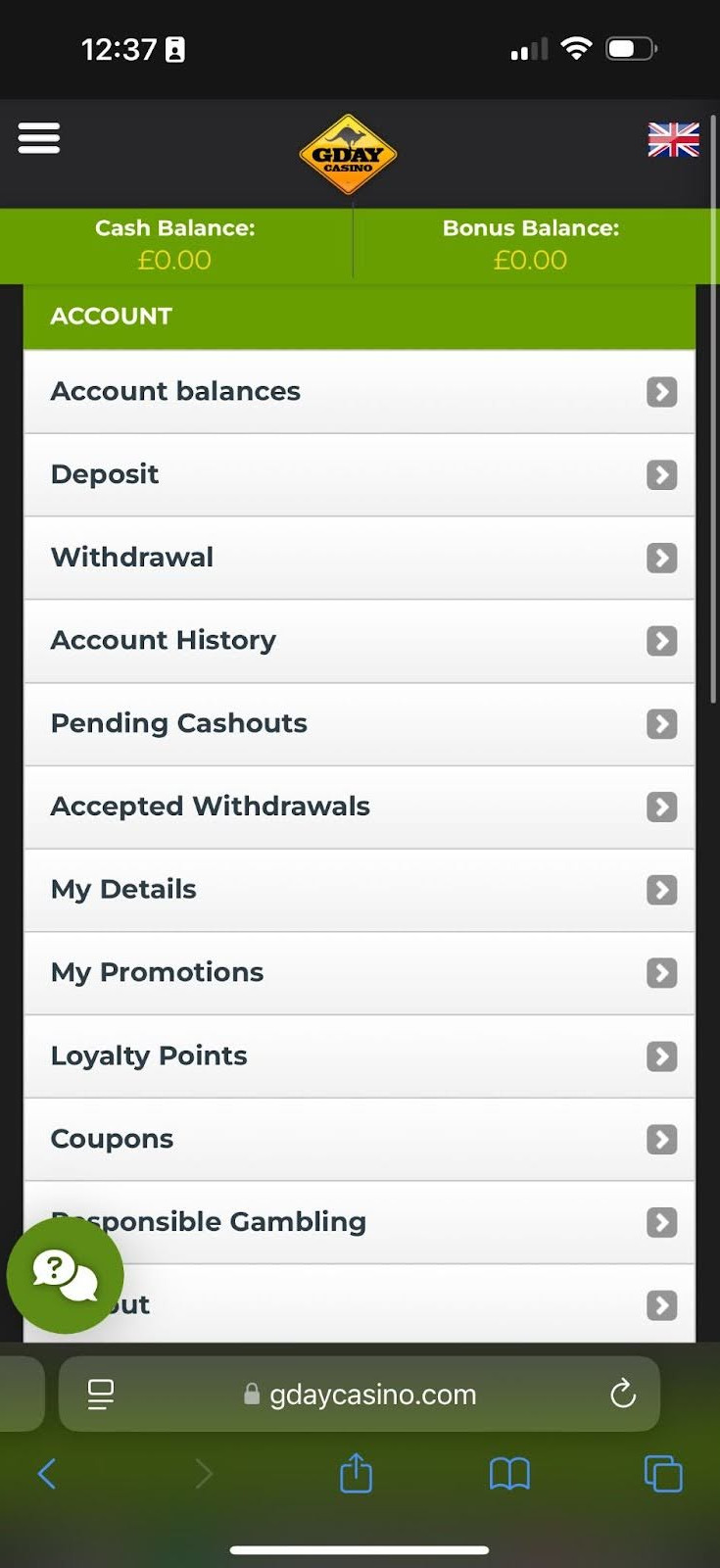Go to Coupons
The width and height of the screenshot is (720, 1568).
point(359,1139)
